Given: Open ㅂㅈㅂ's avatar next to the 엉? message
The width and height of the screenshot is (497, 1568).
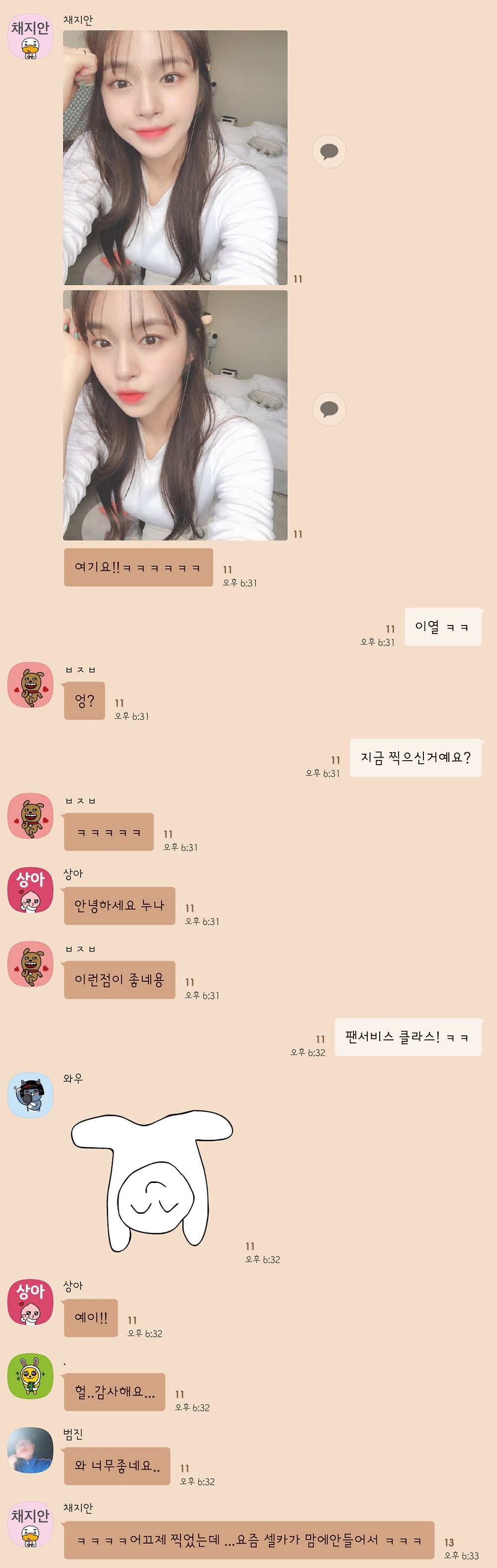Looking at the screenshot, I should click(x=30, y=686).
